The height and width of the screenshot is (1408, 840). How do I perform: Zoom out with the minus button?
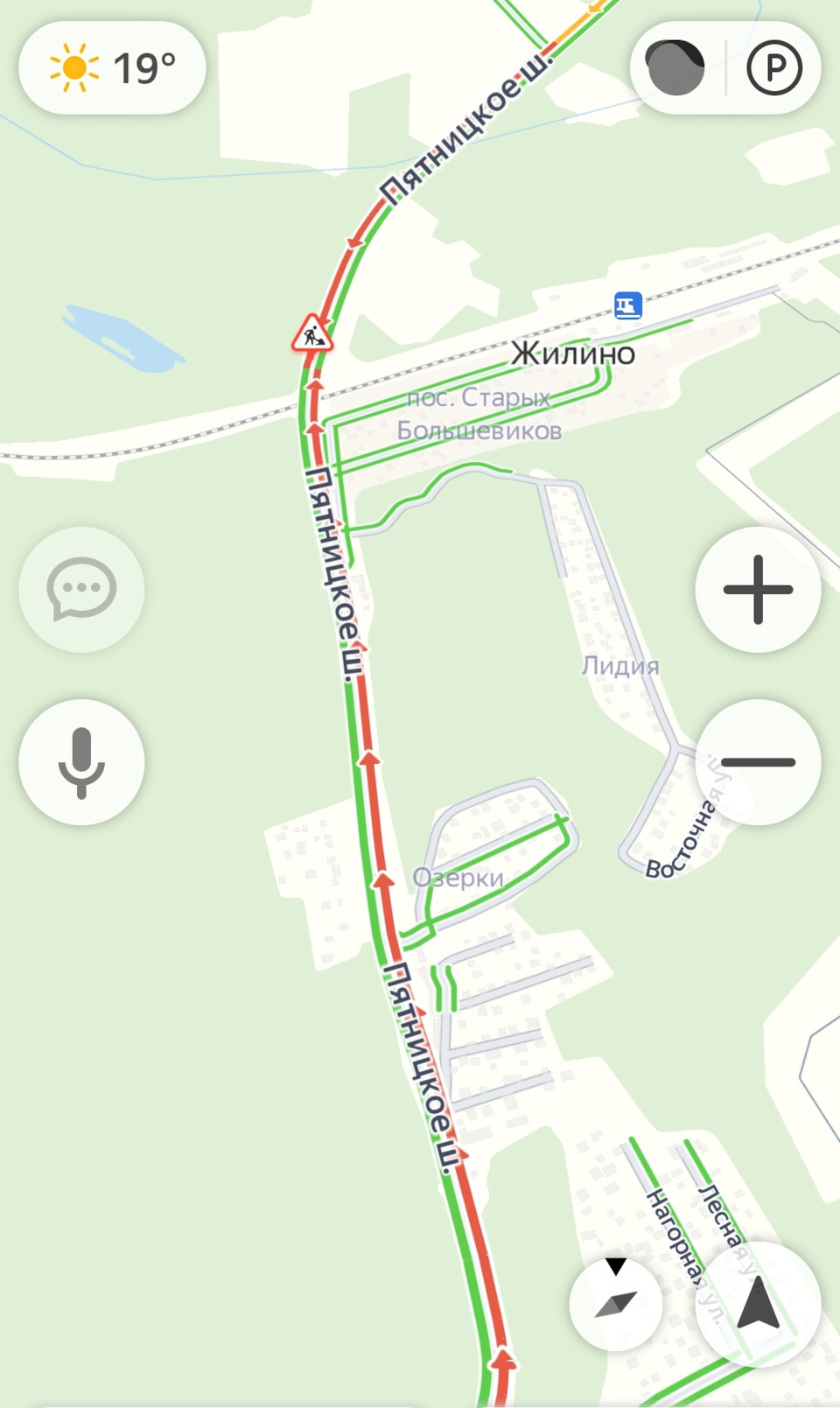(758, 762)
